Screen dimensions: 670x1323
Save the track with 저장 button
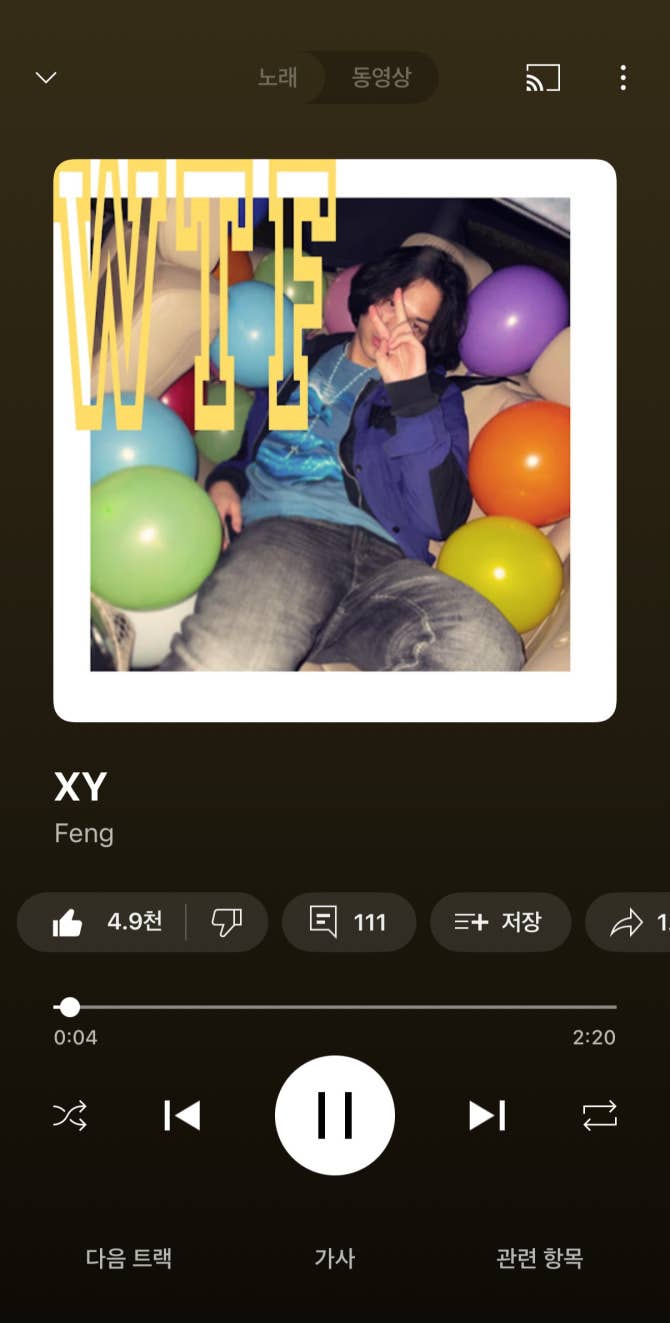coord(500,922)
